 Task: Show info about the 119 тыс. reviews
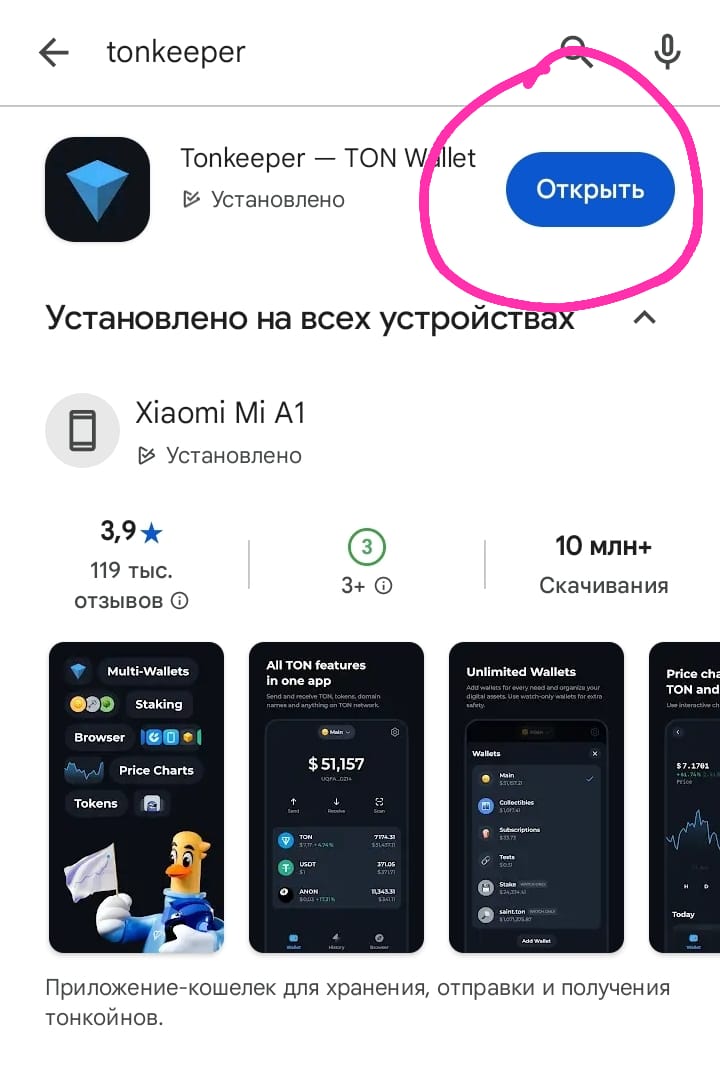tap(180, 601)
